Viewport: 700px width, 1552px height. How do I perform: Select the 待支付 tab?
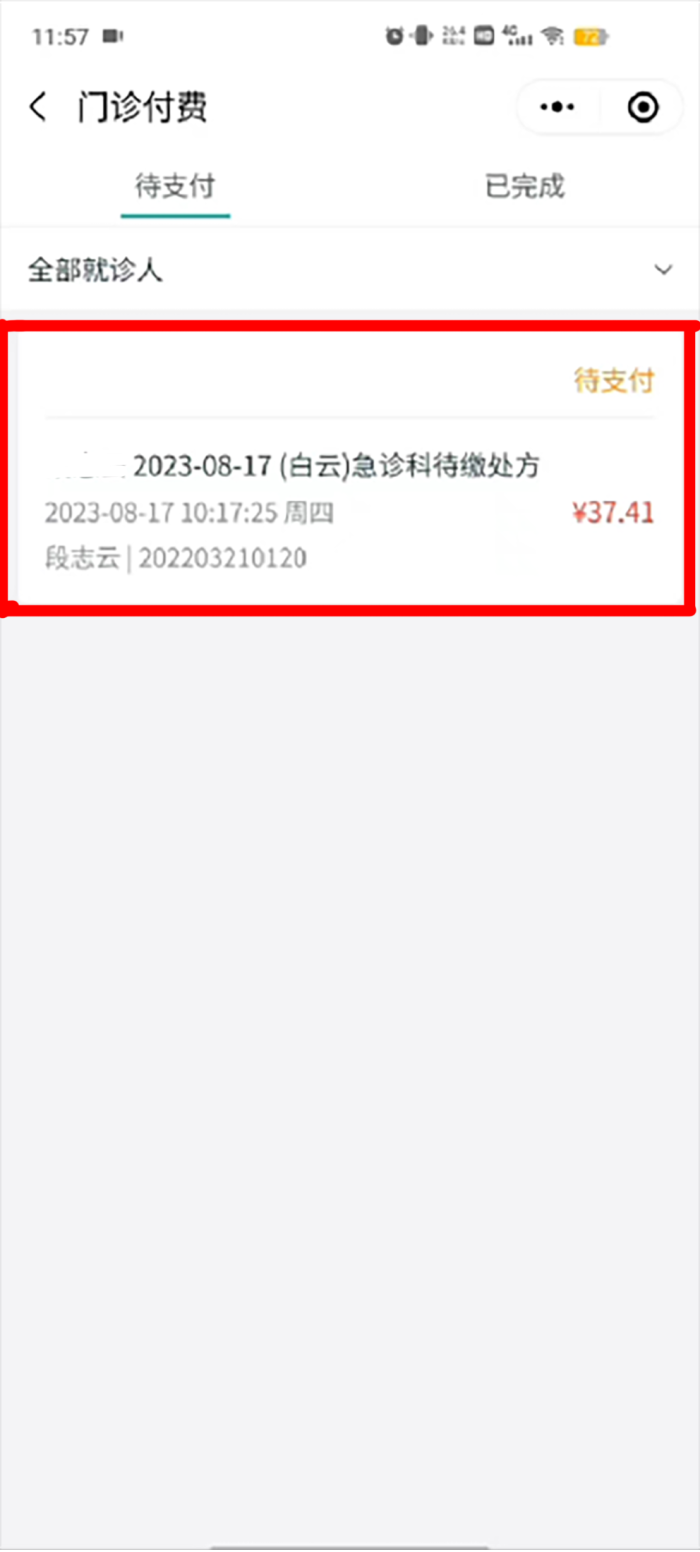(x=175, y=186)
